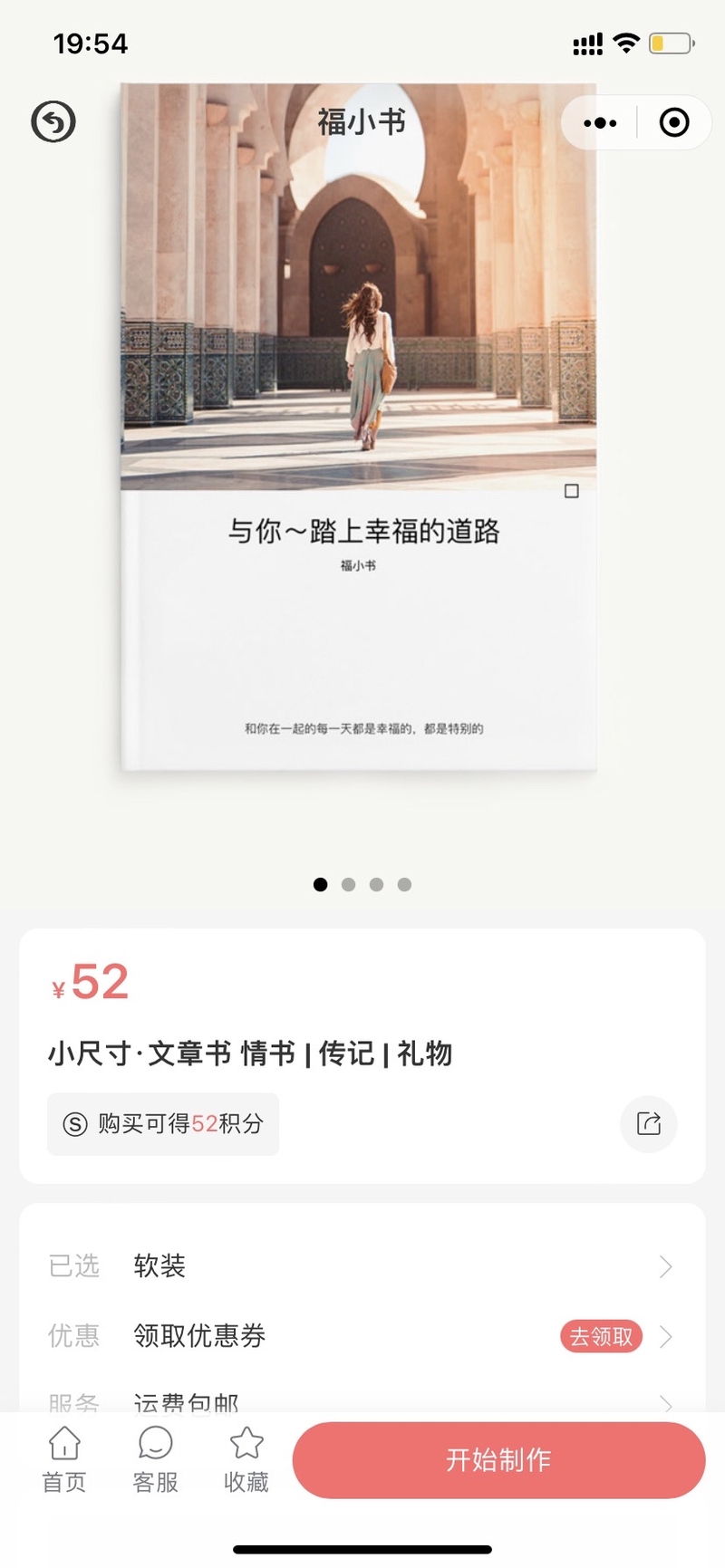Add this book to 收藏 favorites

pyautogui.click(x=246, y=1459)
